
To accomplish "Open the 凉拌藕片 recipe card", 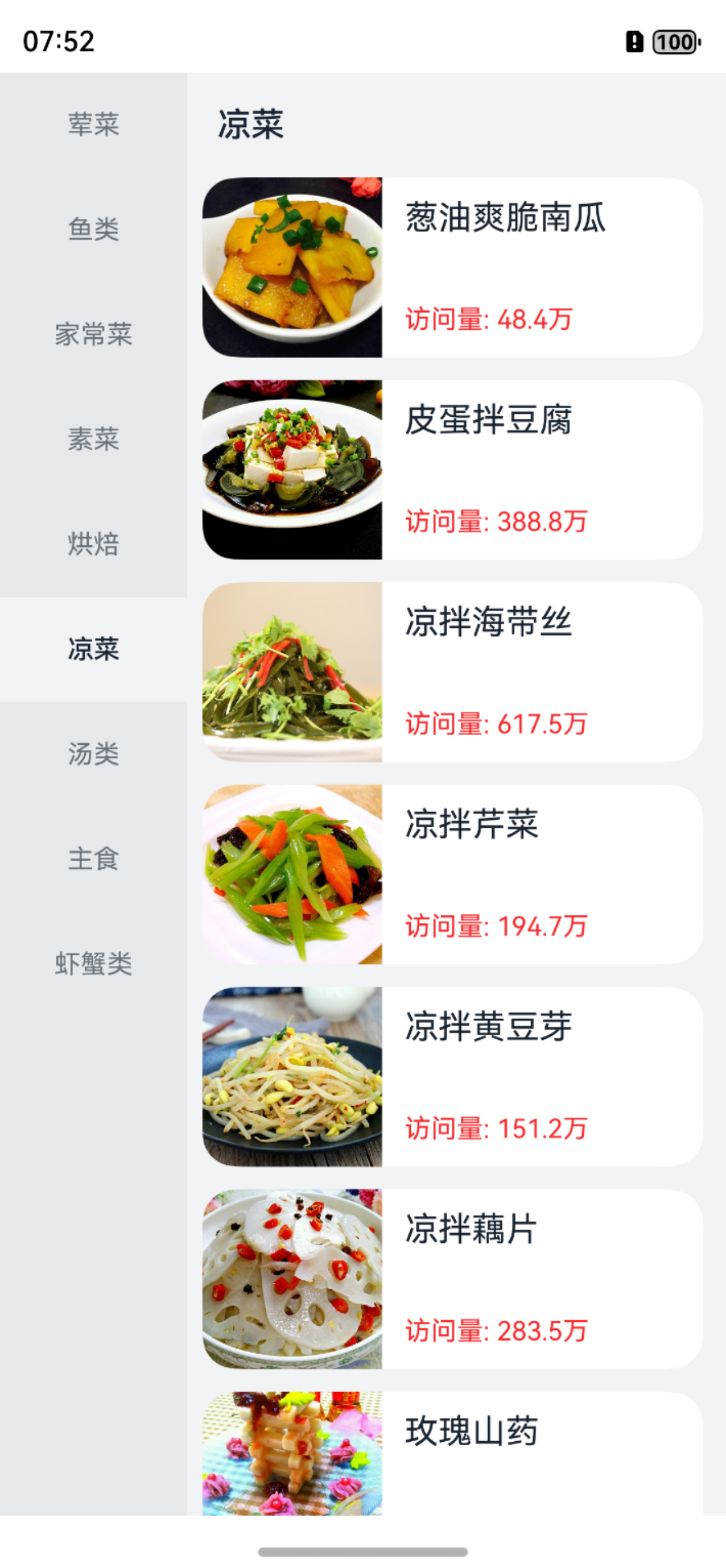I will click(452, 1279).
